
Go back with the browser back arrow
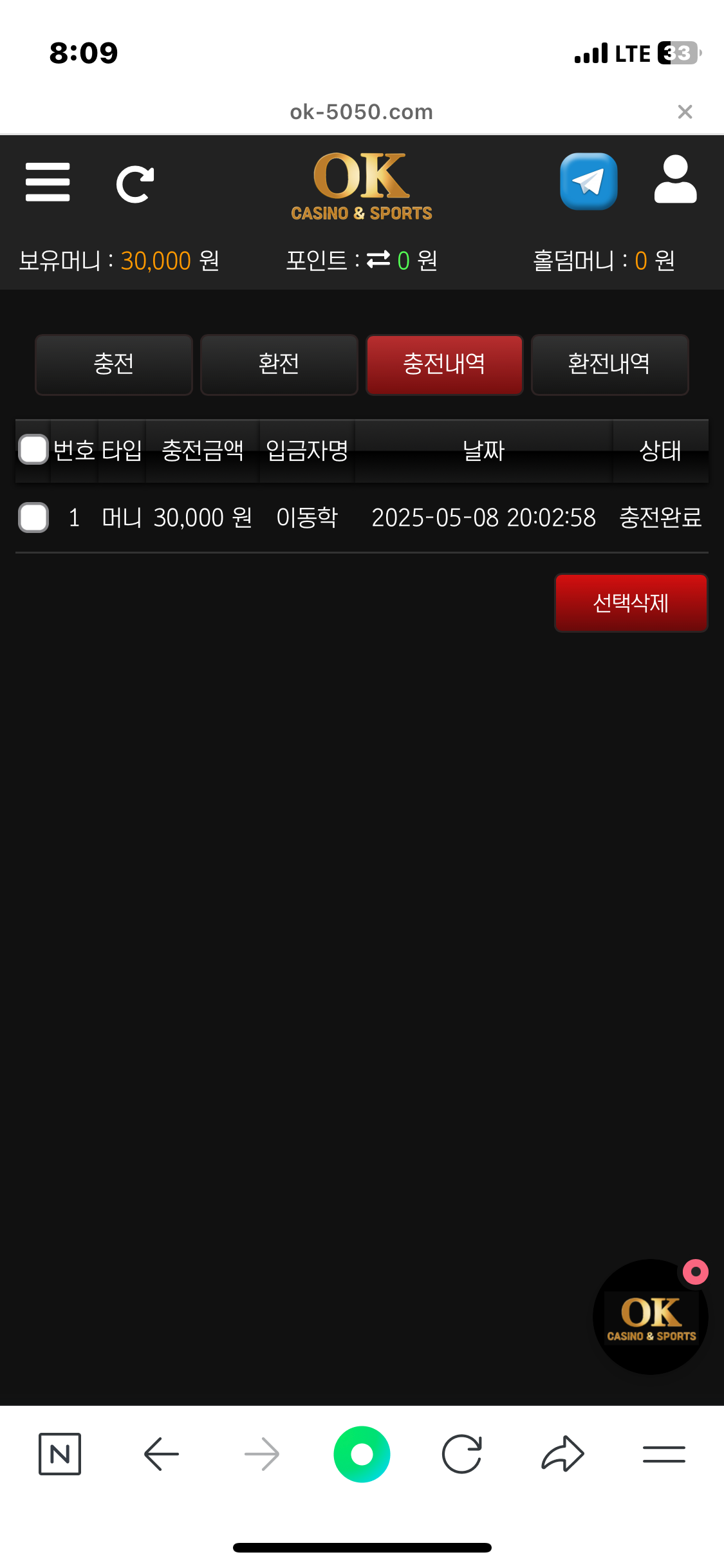click(x=161, y=1454)
